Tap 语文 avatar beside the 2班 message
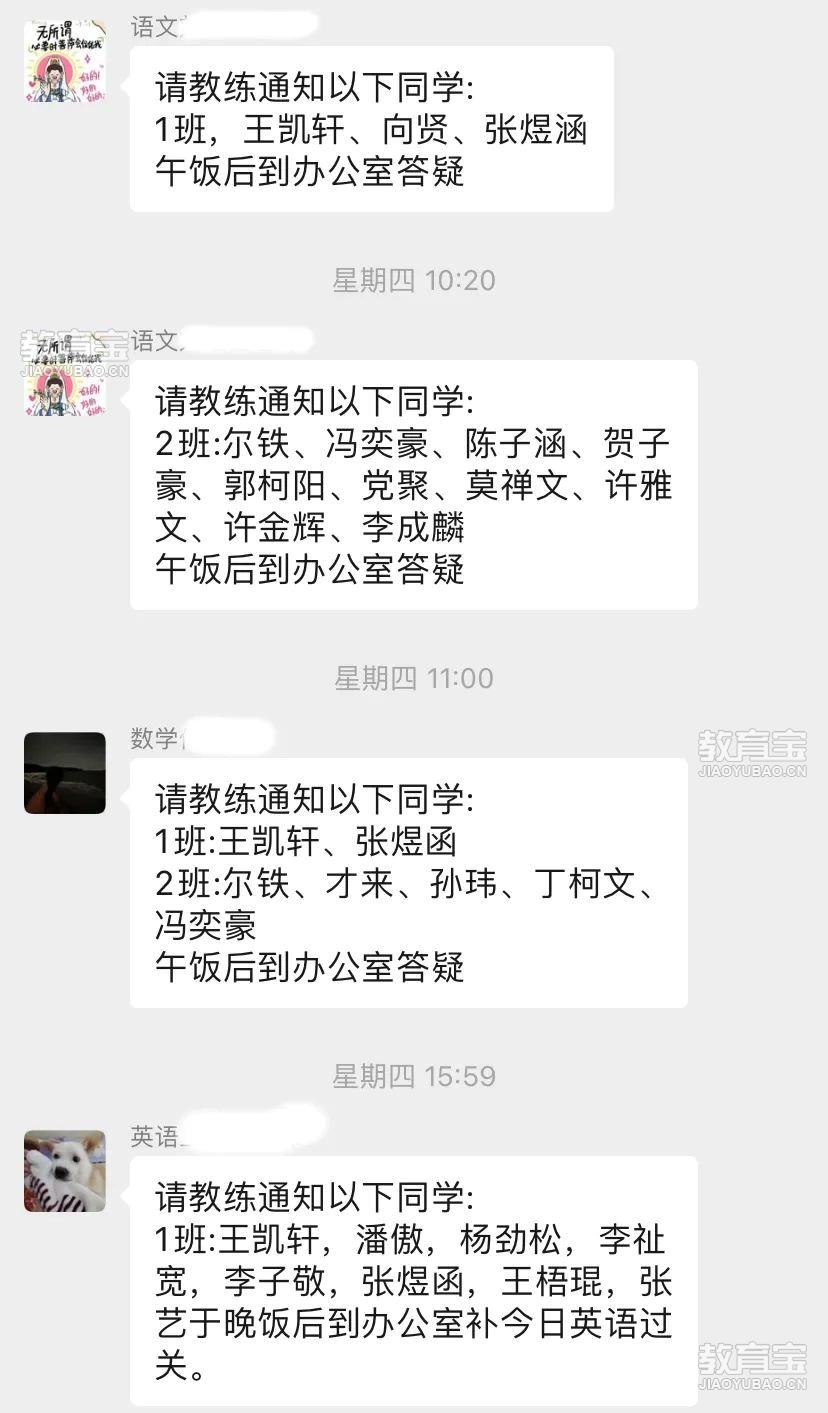 click(x=65, y=375)
